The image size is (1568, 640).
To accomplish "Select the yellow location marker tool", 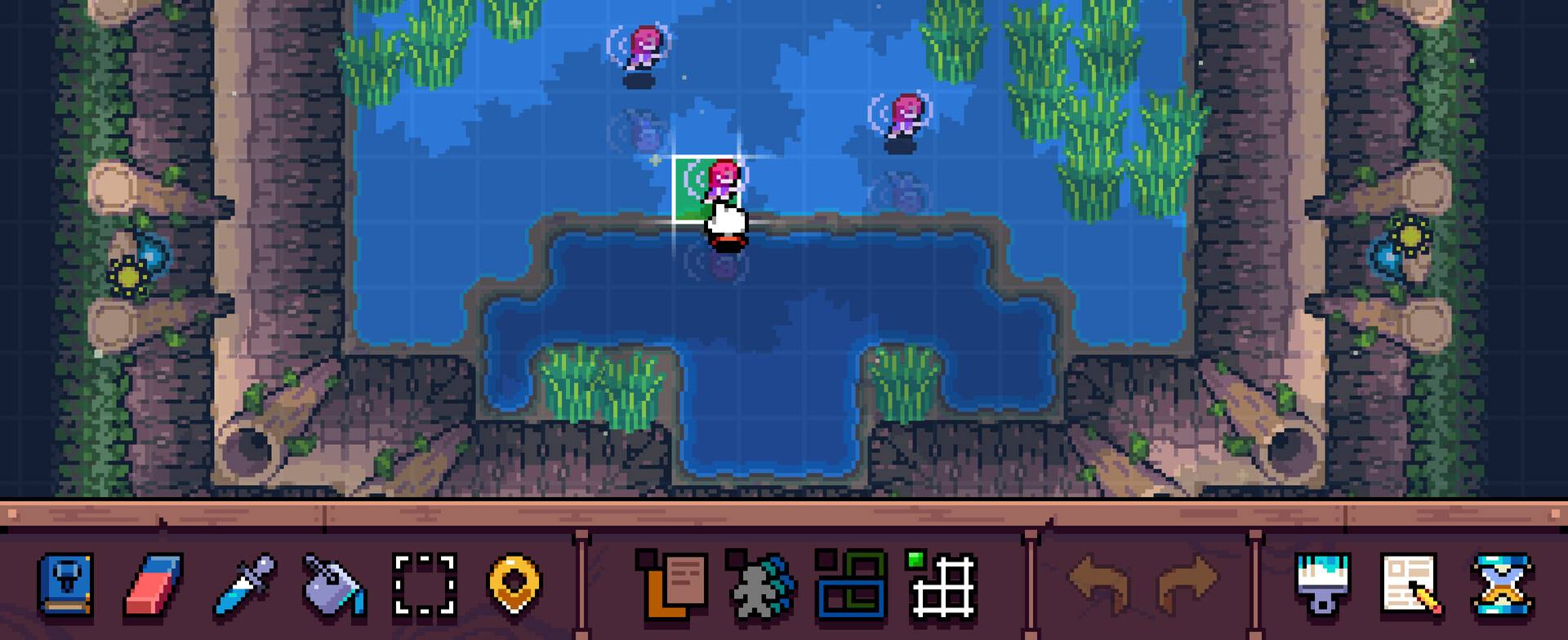I will (x=514, y=584).
